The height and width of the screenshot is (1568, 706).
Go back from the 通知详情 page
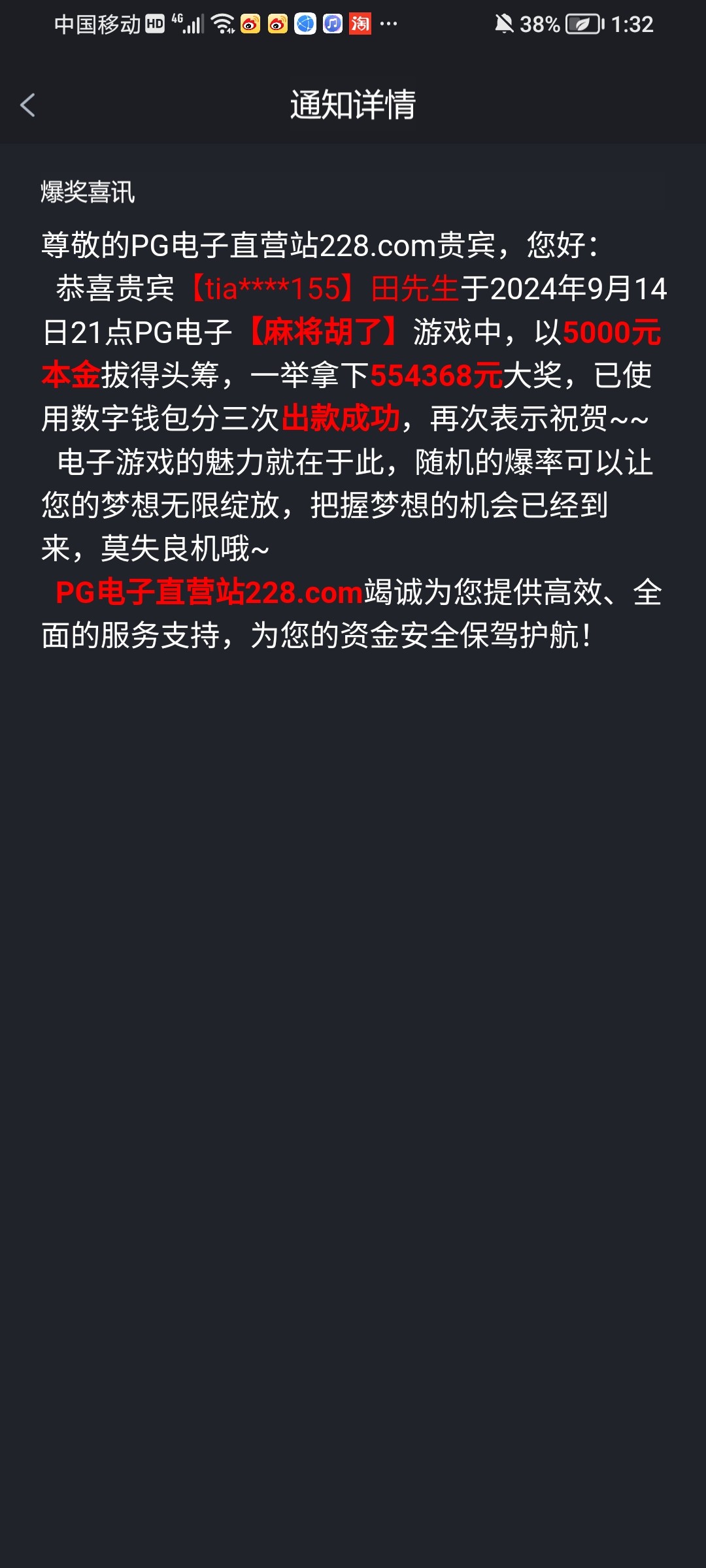(x=27, y=105)
